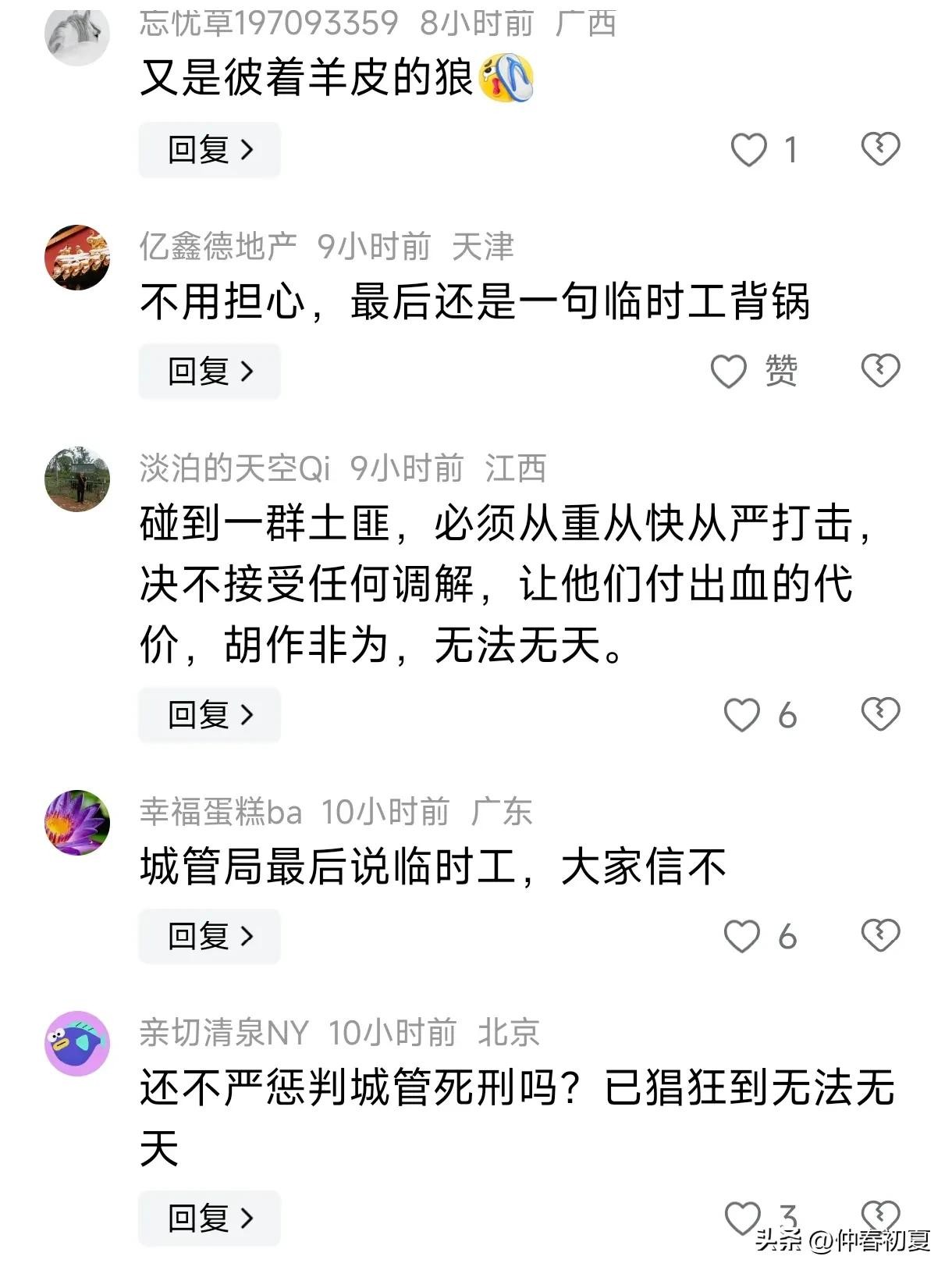Image resolution: width=952 pixels, height=1274 pixels.
Task: Reply to 亿鑫德地产's comment
Action: coord(209,371)
